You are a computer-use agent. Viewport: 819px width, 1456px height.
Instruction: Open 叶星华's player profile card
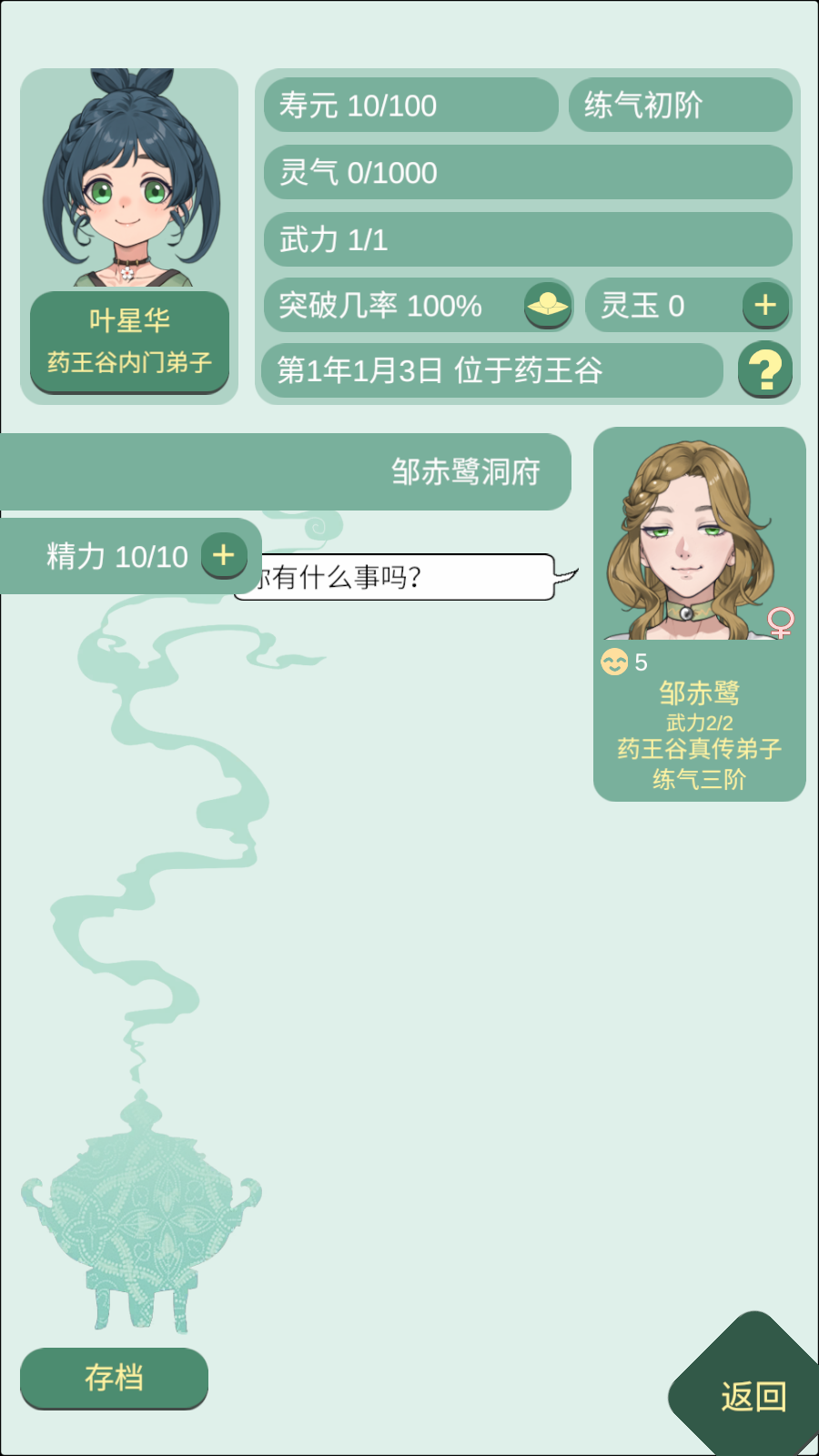coord(129,237)
